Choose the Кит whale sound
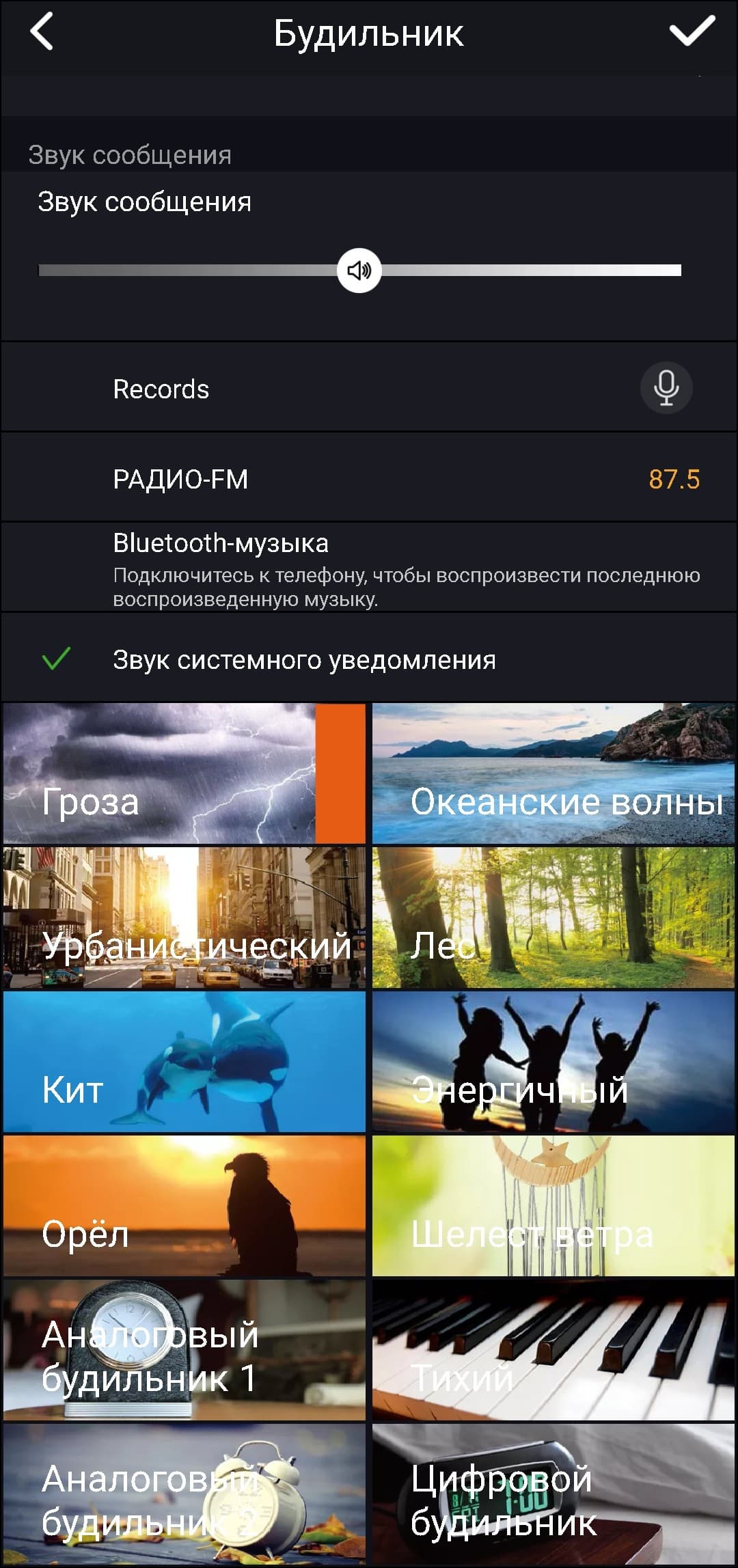738x1568 pixels. click(x=184, y=1062)
